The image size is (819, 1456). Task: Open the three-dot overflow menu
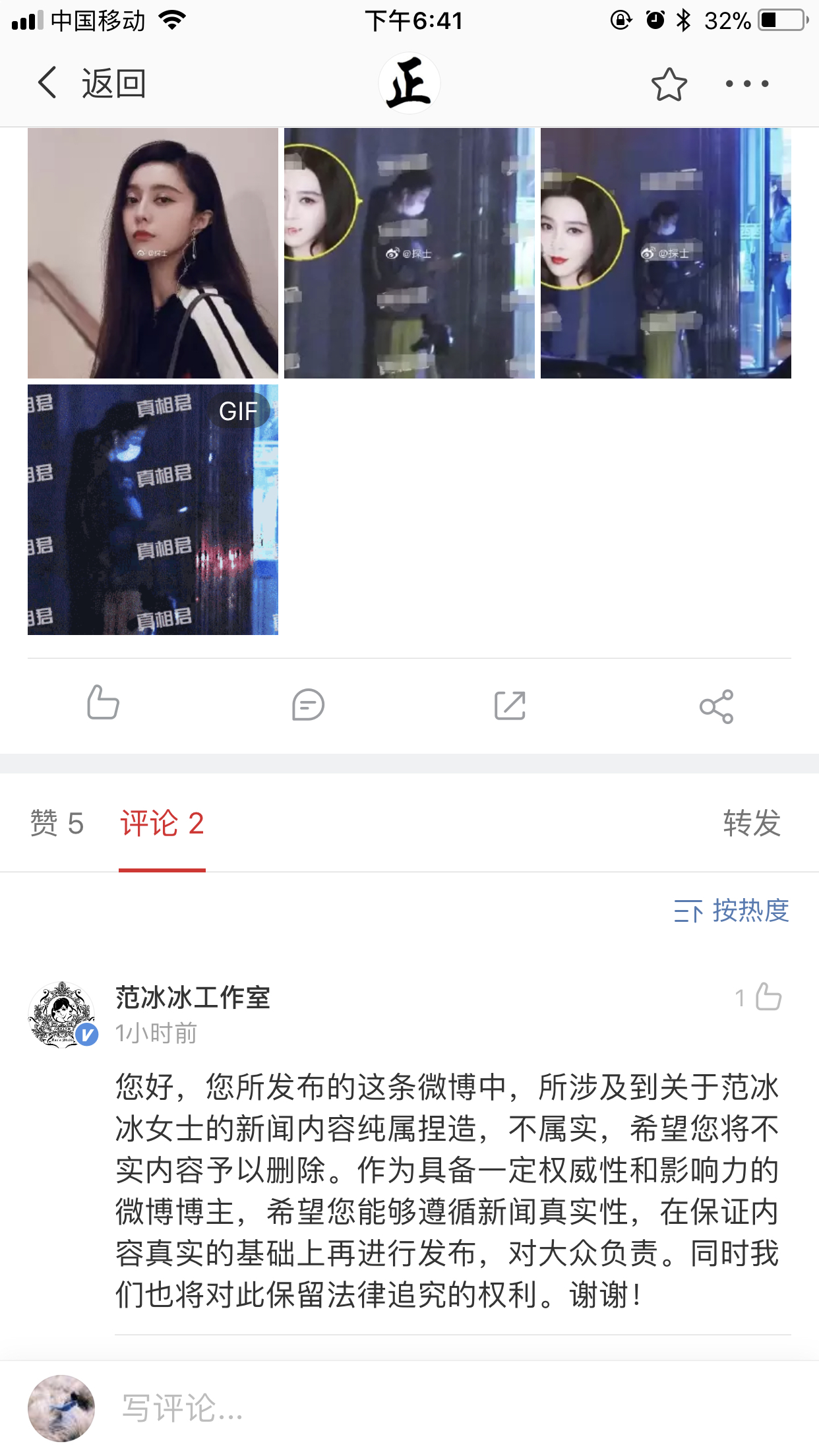click(746, 84)
